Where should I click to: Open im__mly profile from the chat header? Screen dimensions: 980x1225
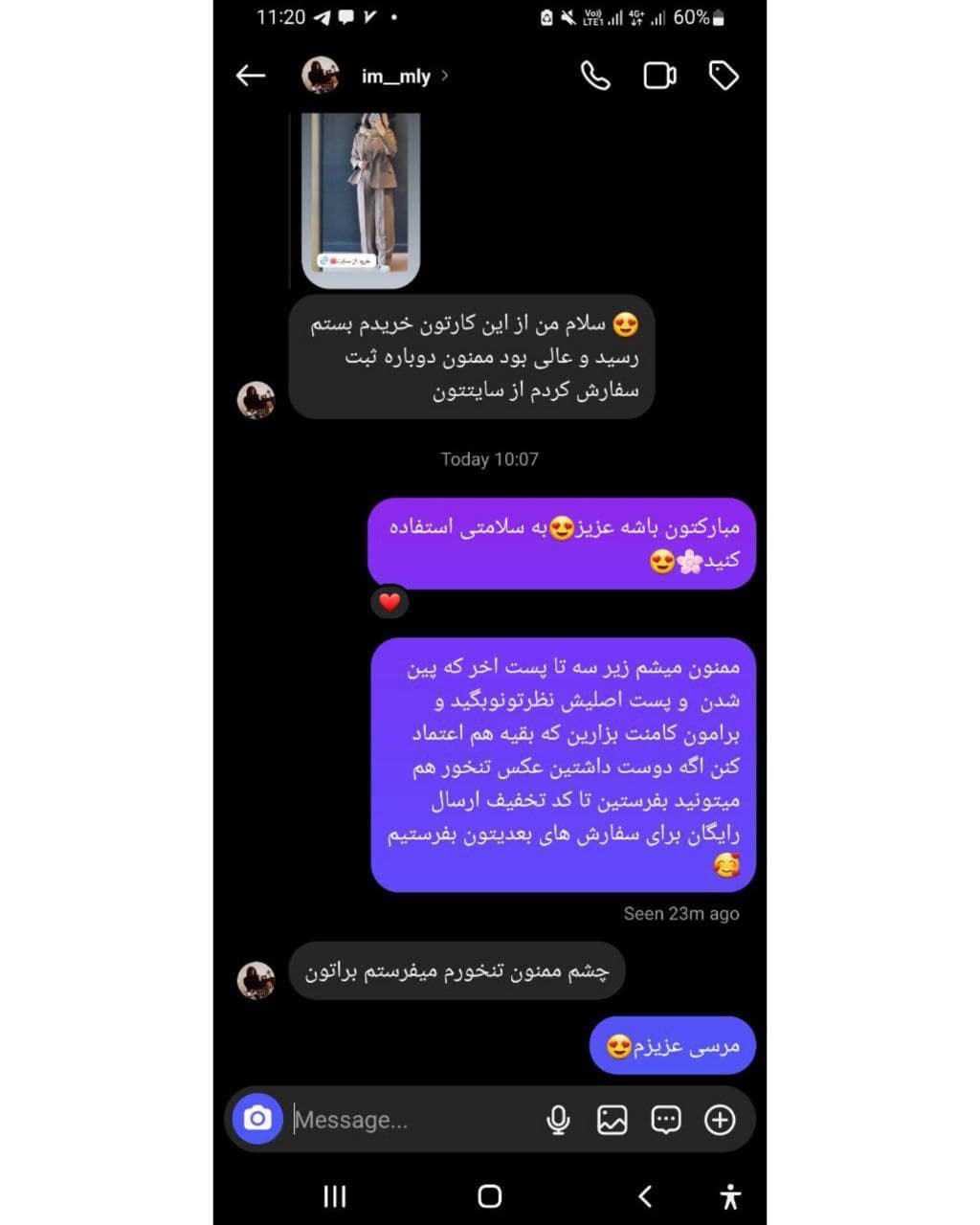point(395,77)
